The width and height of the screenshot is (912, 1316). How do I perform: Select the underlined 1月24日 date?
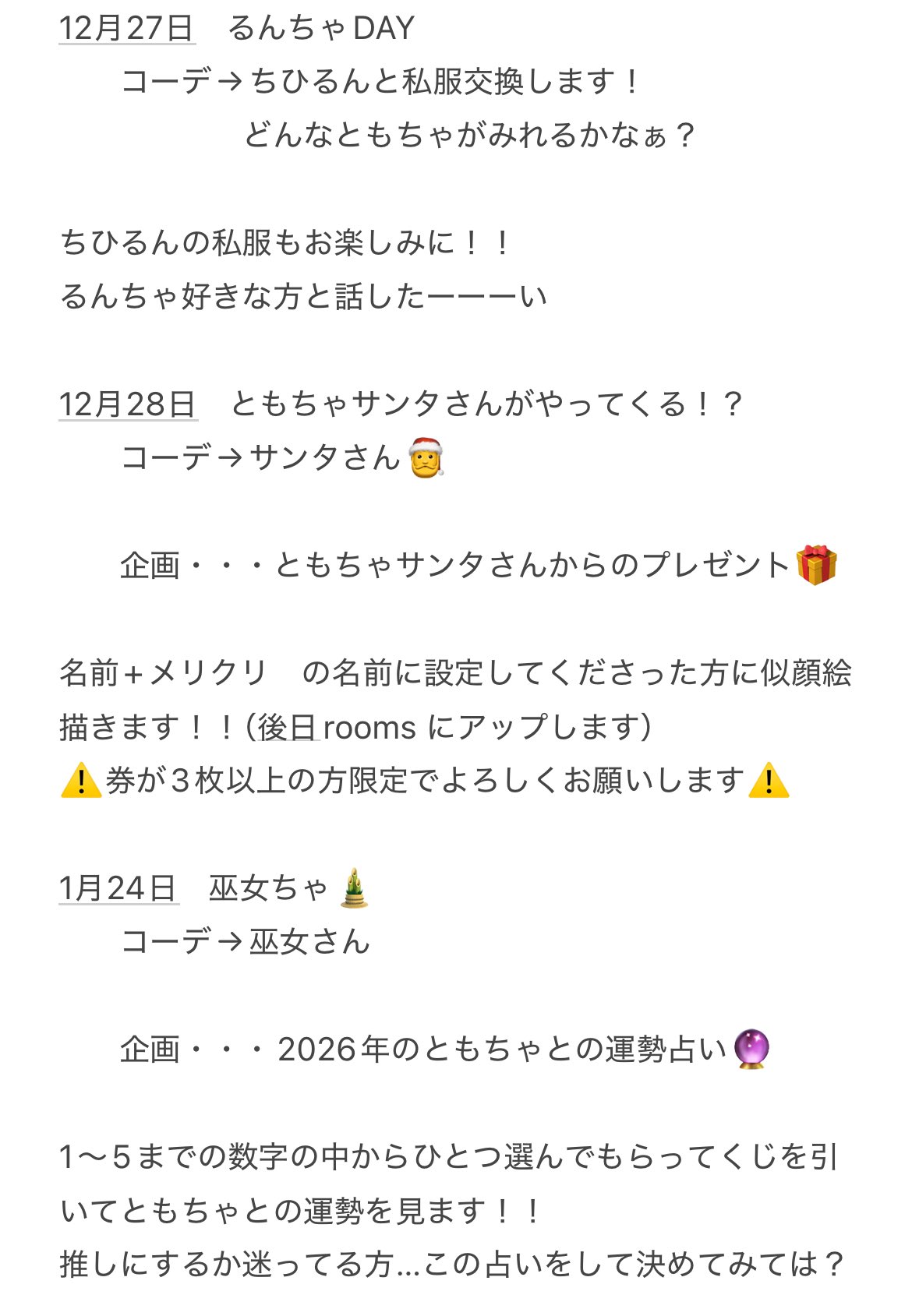[118, 888]
